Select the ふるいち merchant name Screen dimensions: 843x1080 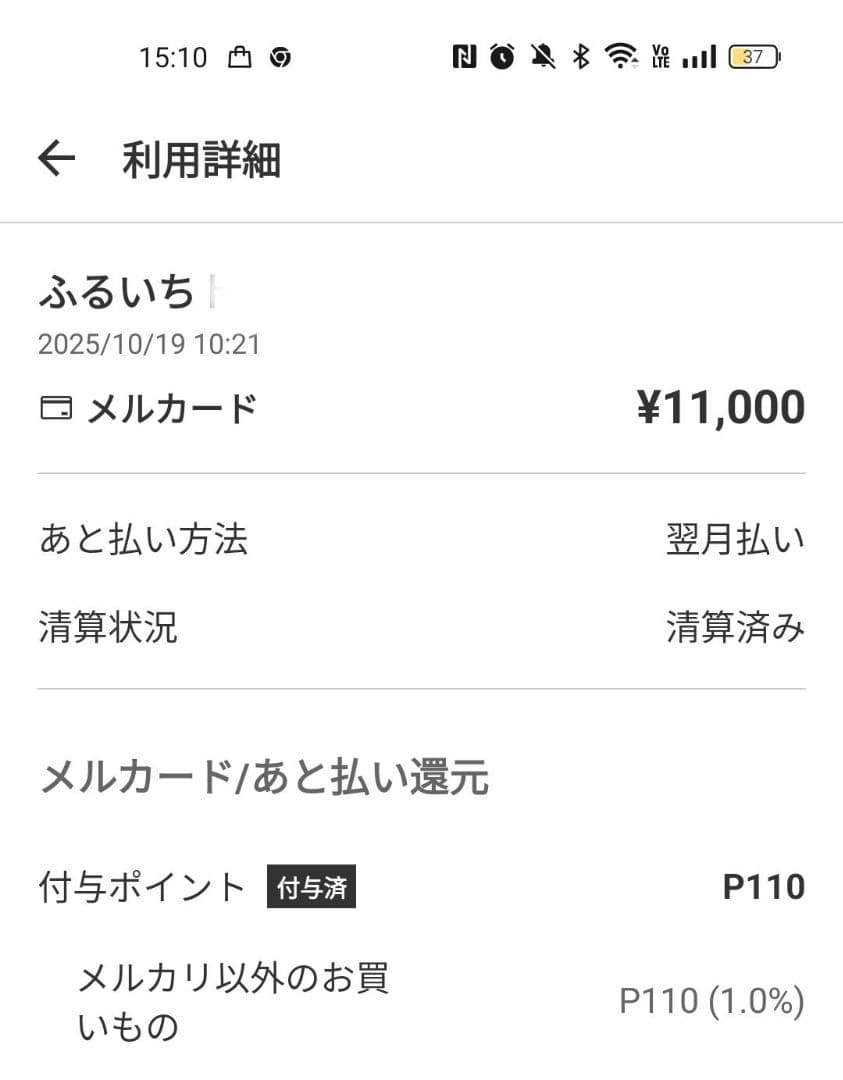click(x=115, y=292)
